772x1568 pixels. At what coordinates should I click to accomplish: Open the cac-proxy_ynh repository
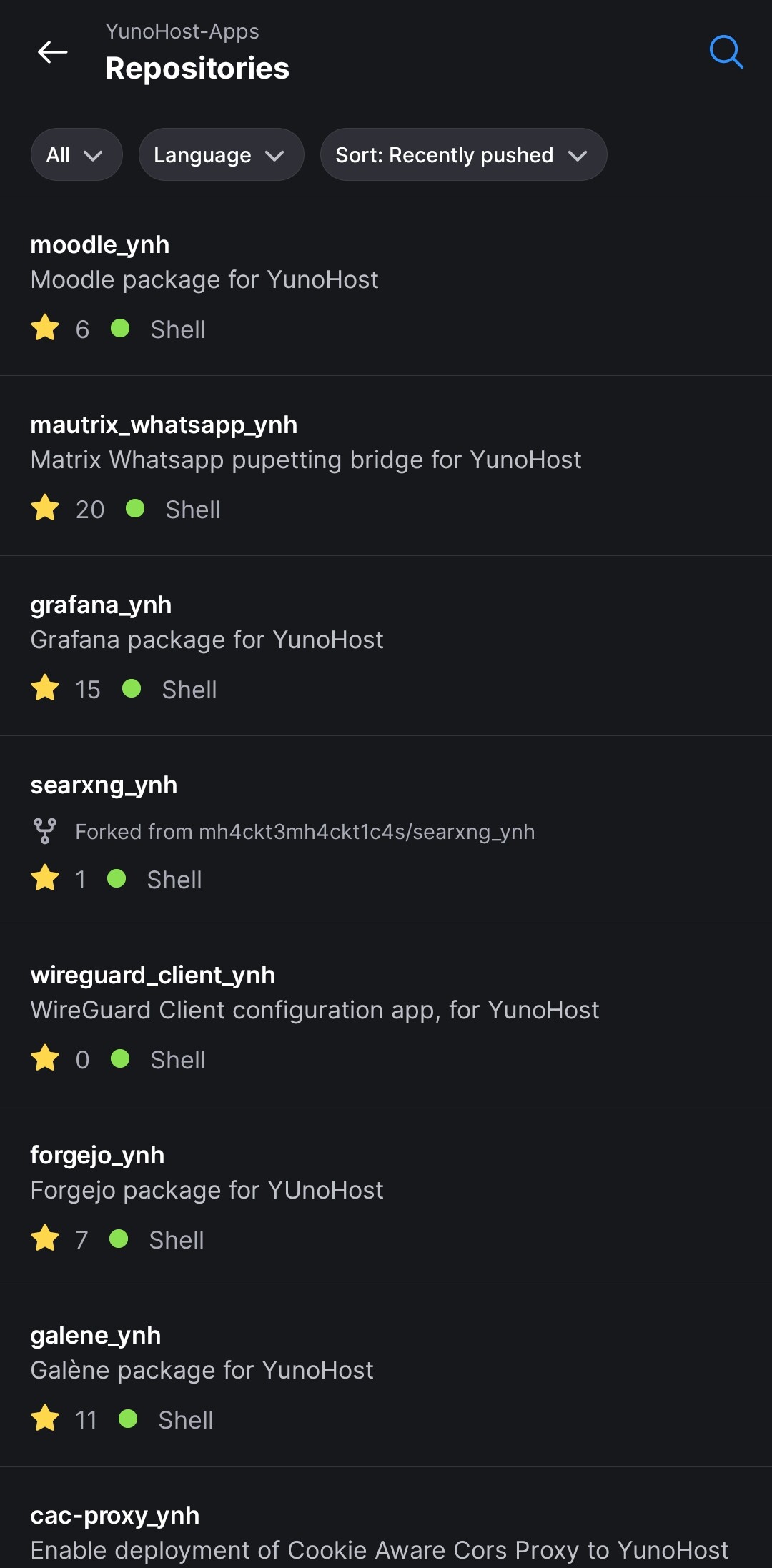coord(386,1518)
